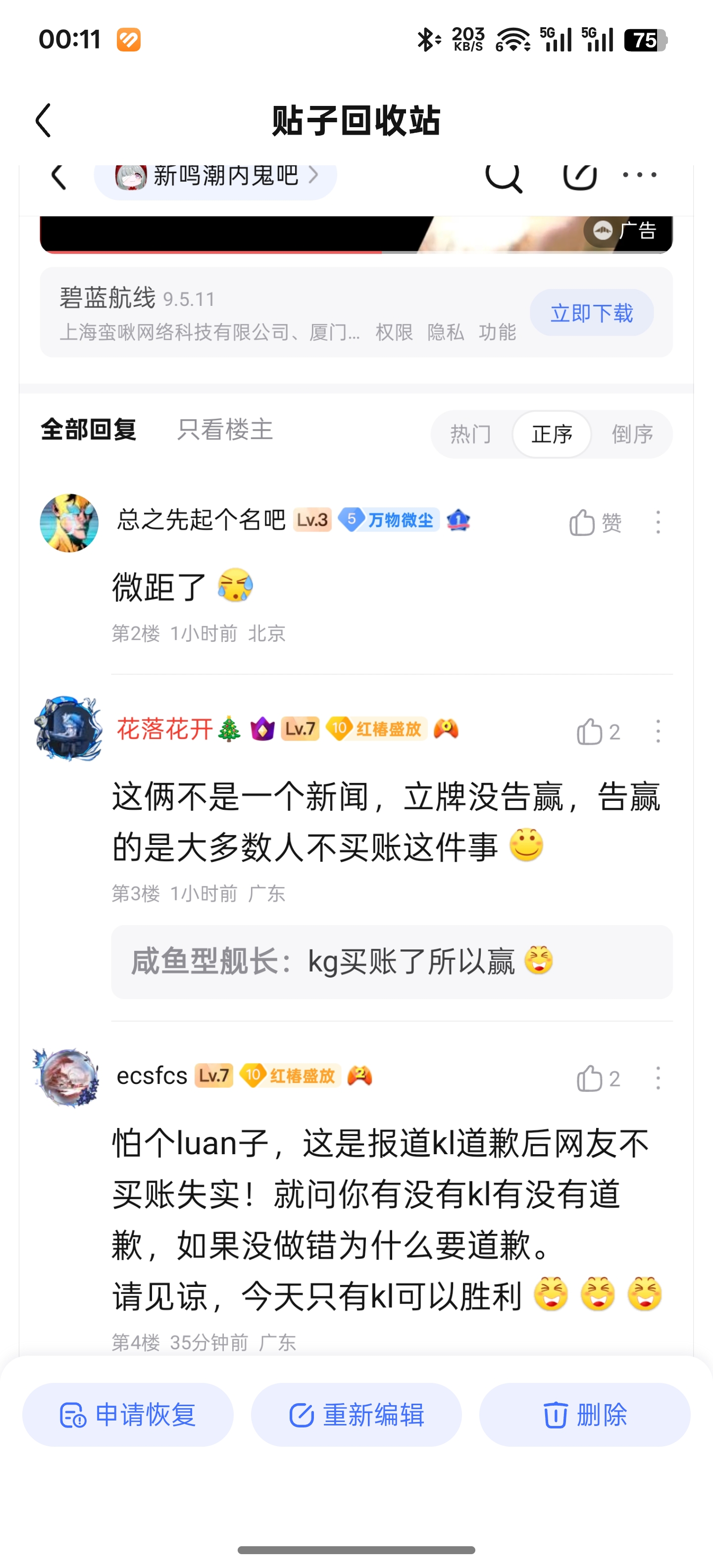Open 咸鱼型舰长's sub-reply
Viewport: 713px width, 1568px height.
click(392, 962)
